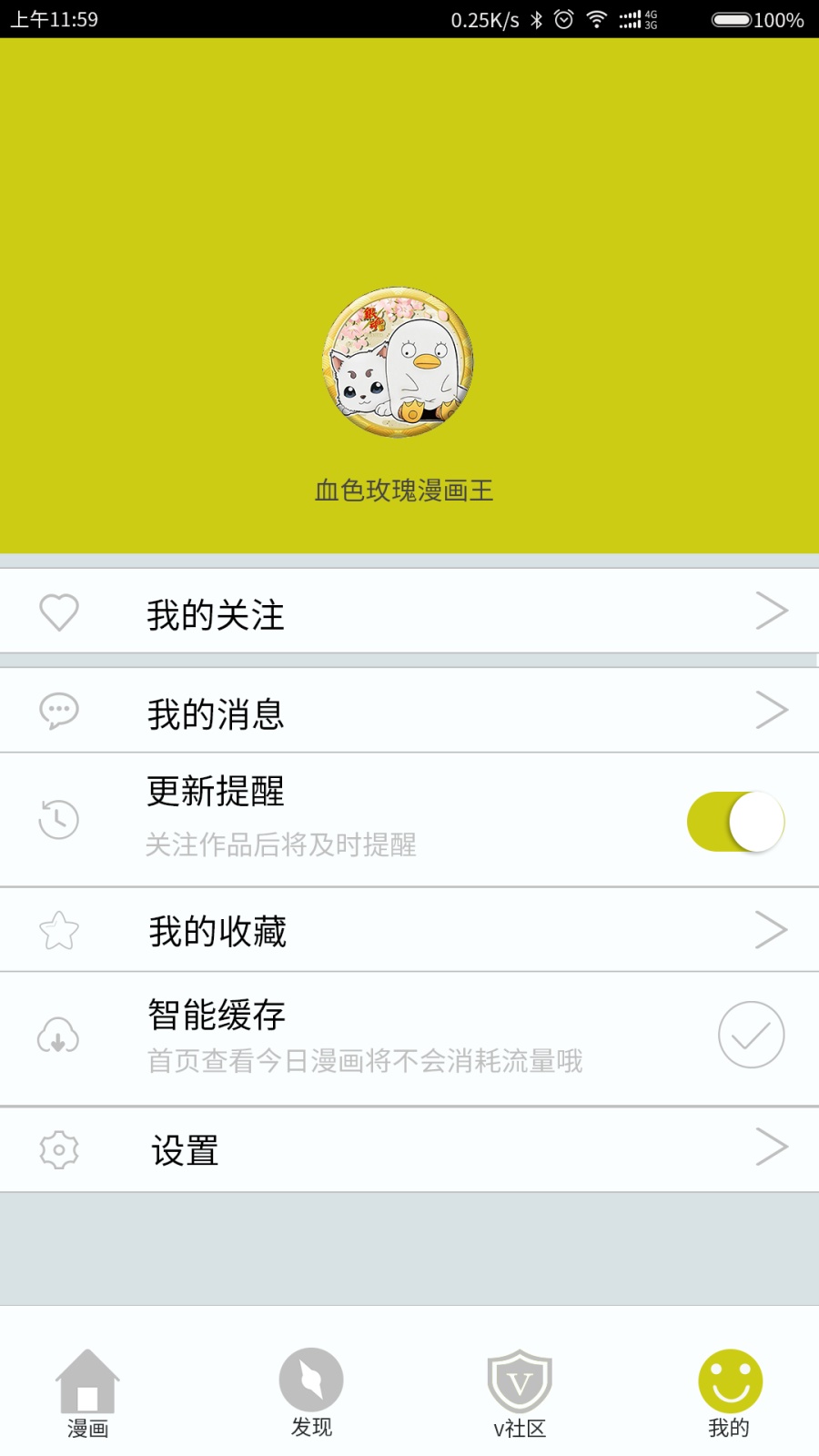The width and height of the screenshot is (819, 1456).
Task: Click the message bubble icon for 我的消息
Action: [x=58, y=712]
